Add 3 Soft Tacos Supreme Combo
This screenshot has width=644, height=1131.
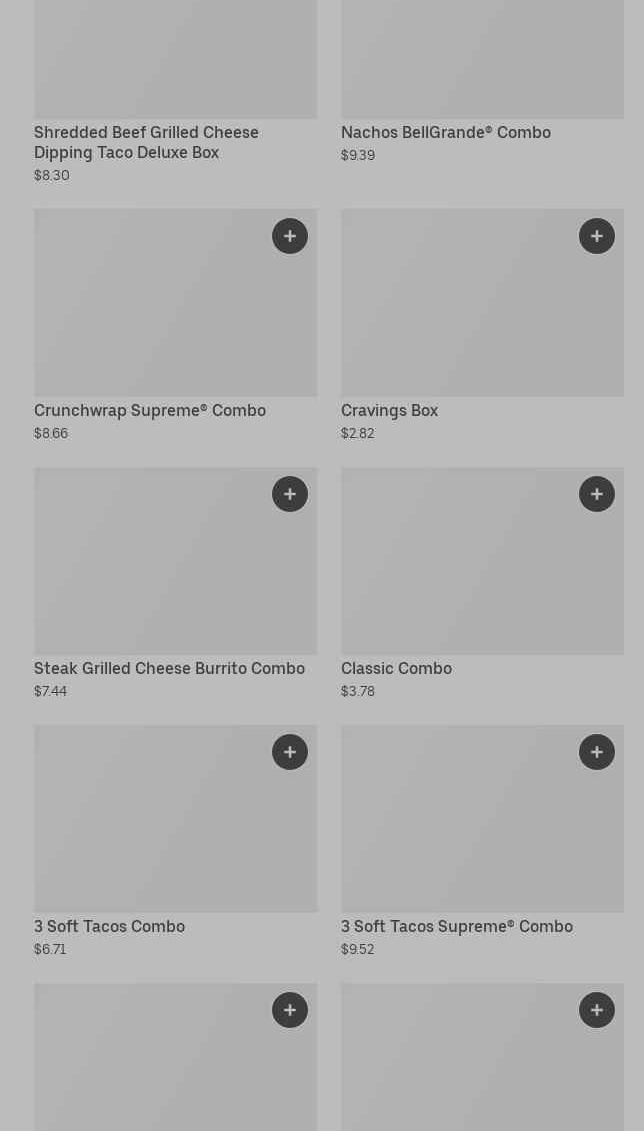click(x=597, y=752)
